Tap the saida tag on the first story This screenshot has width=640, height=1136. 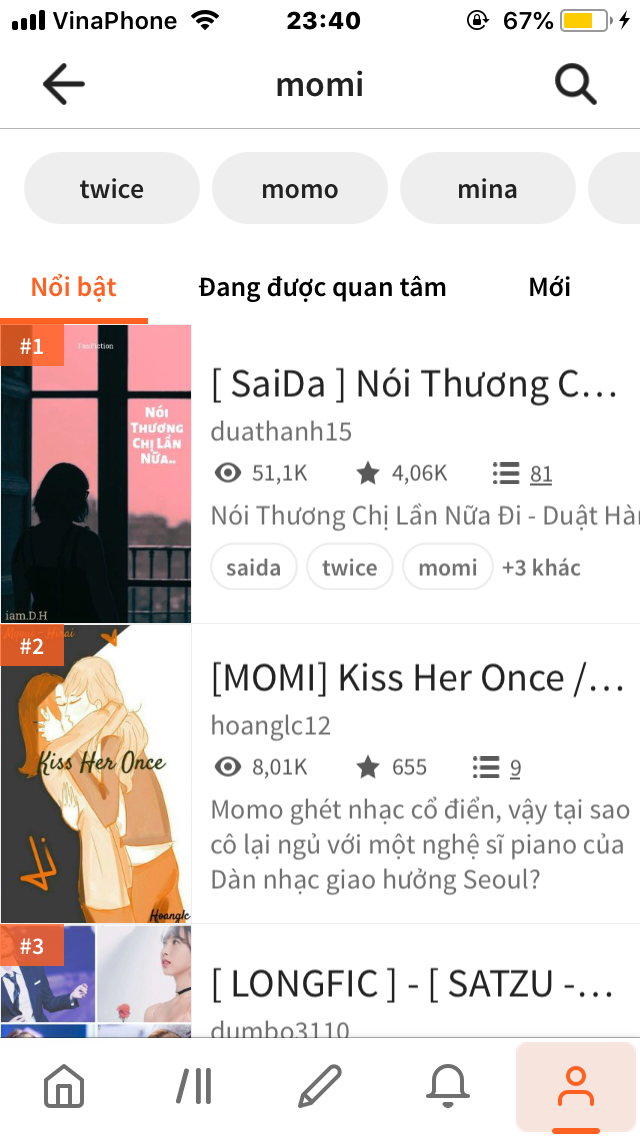coord(253,568)
